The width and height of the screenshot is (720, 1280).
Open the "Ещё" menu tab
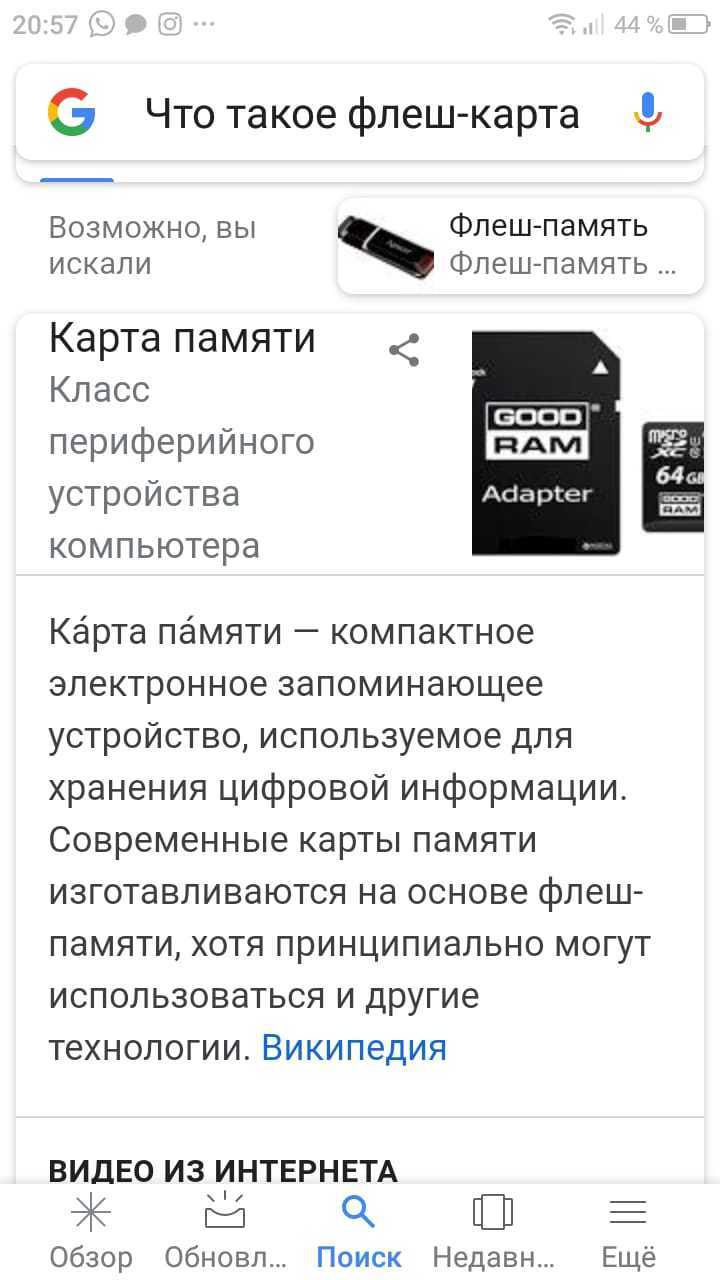pos(628,1232)
